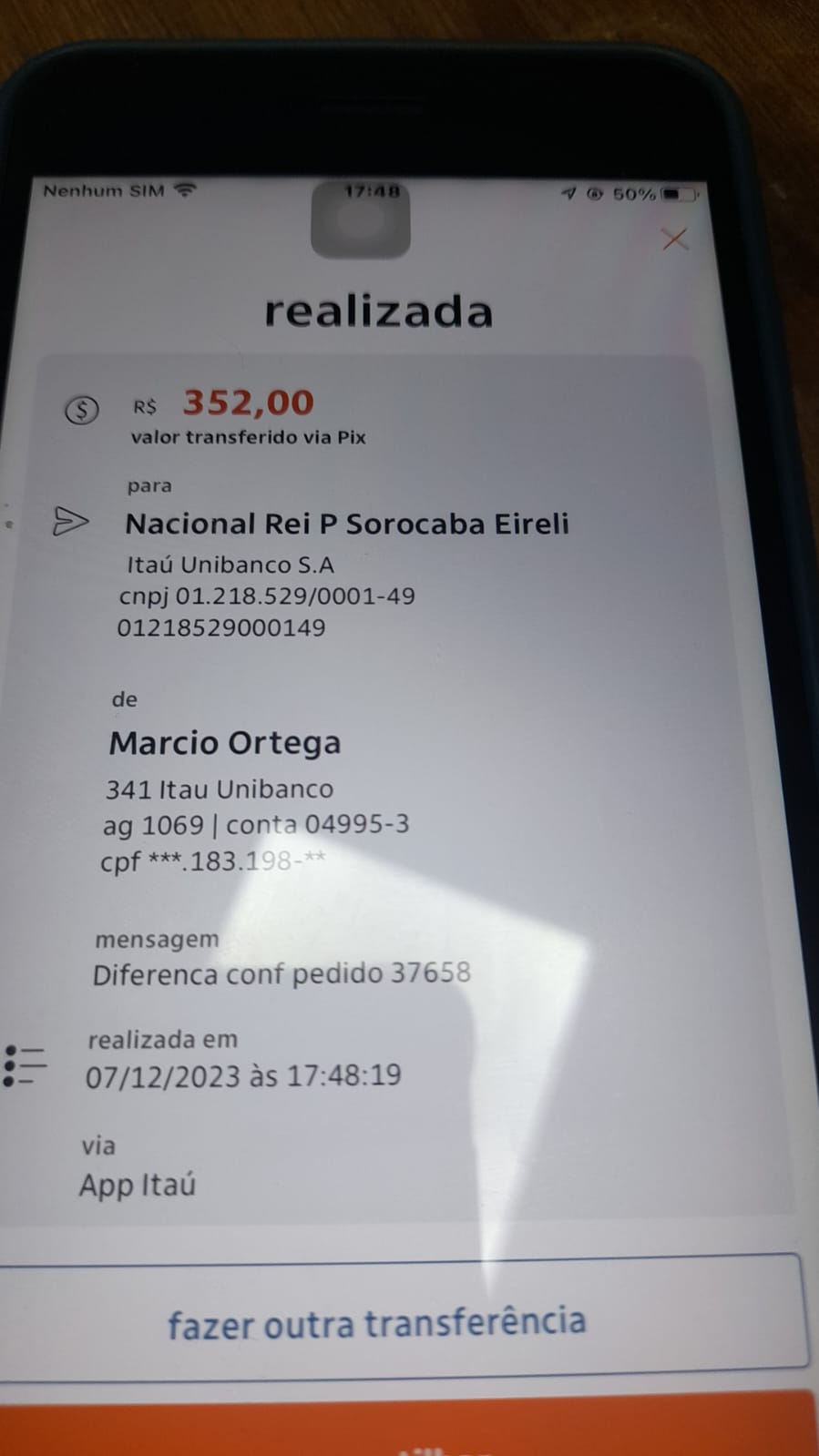Tap the location arrow icon in the status bar

tap(569, 192)
